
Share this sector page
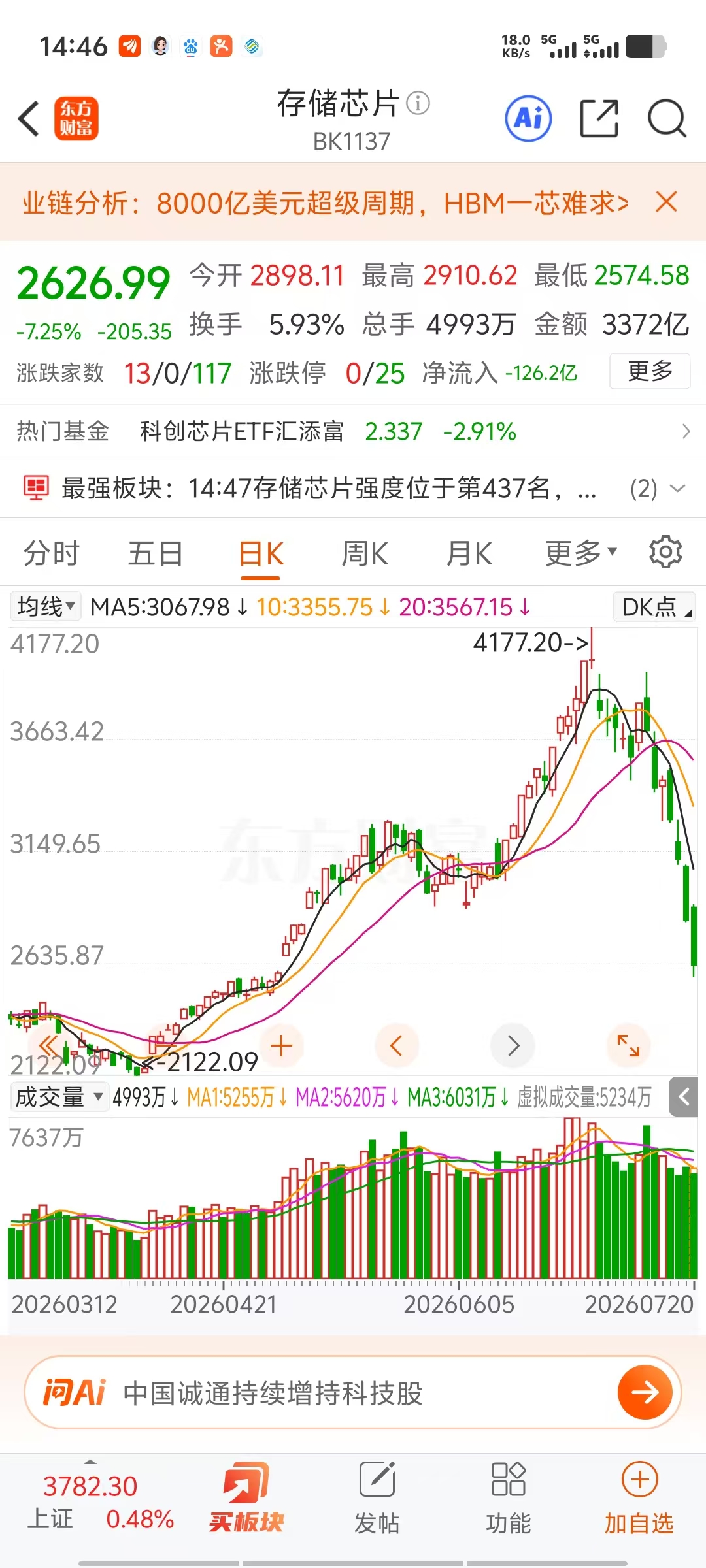(x=599, y=118)
